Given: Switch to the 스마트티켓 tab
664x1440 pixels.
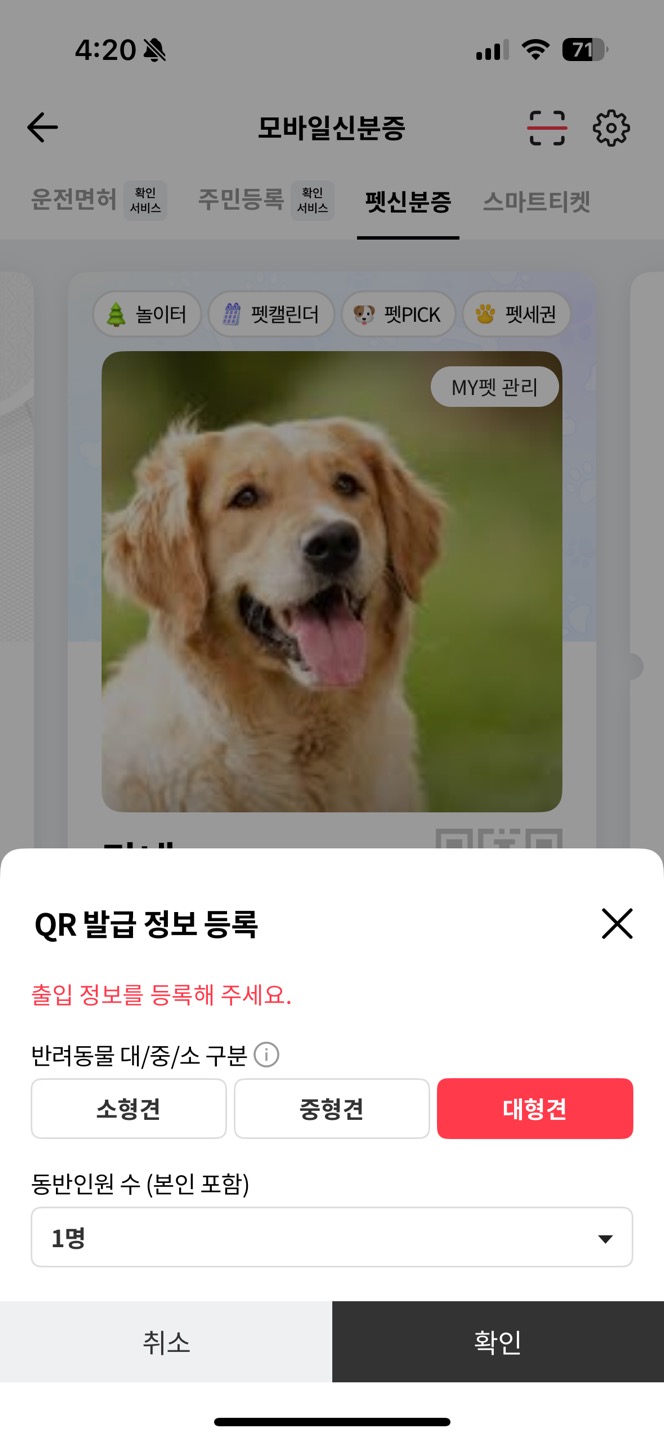Looking at the screenshot, I should 537,201.
